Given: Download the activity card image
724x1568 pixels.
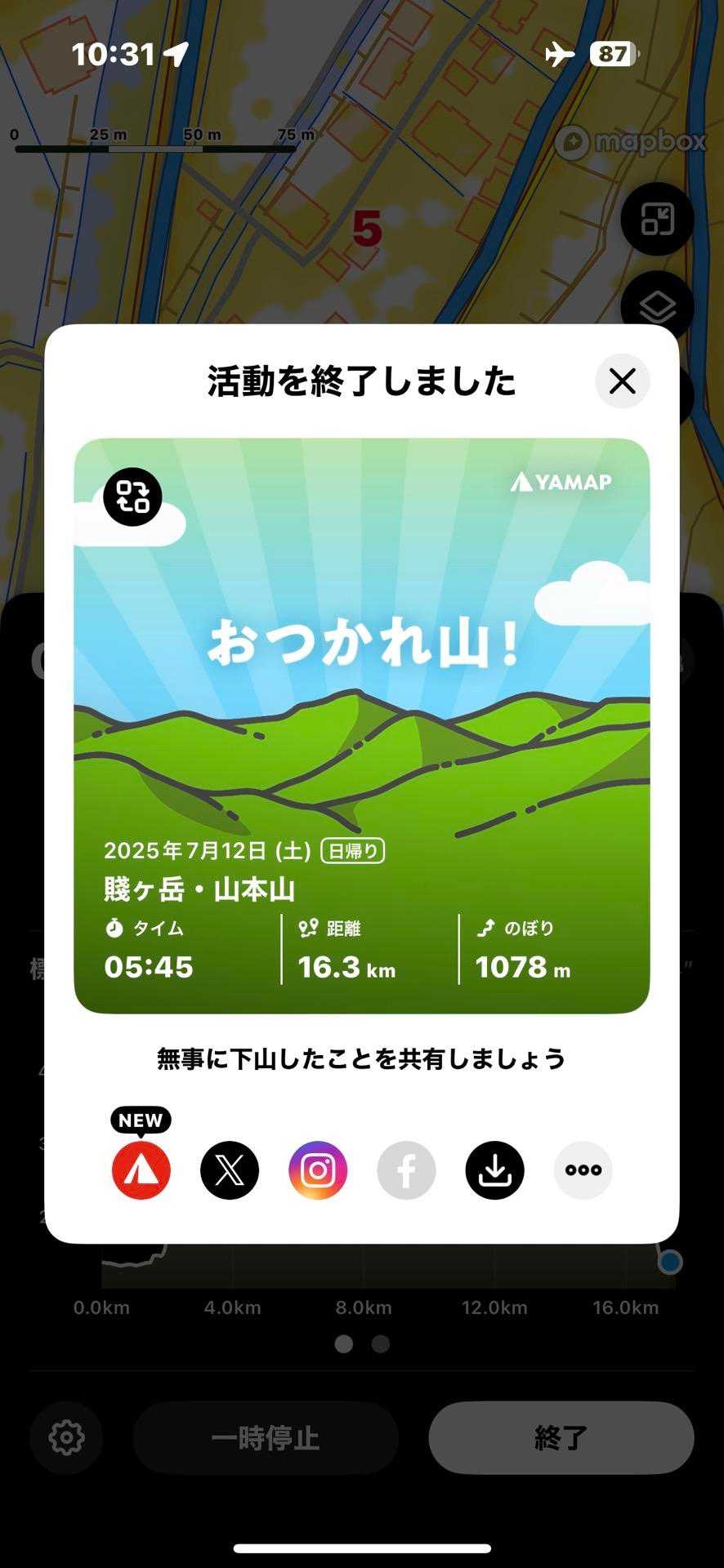Looking at the screenshot, I should [x=494, y=1170].
